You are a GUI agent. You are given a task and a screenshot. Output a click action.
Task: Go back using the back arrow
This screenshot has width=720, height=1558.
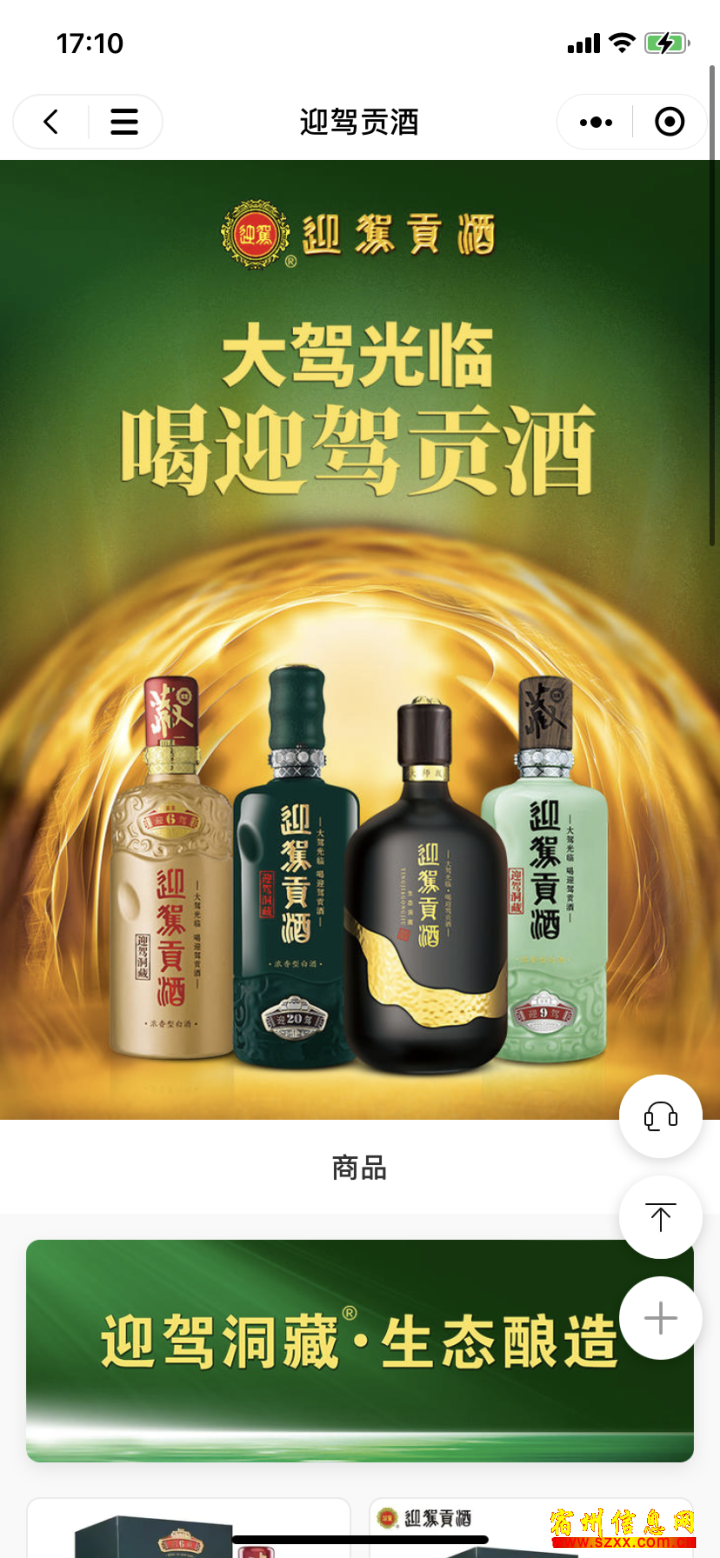tap(51, 122)
